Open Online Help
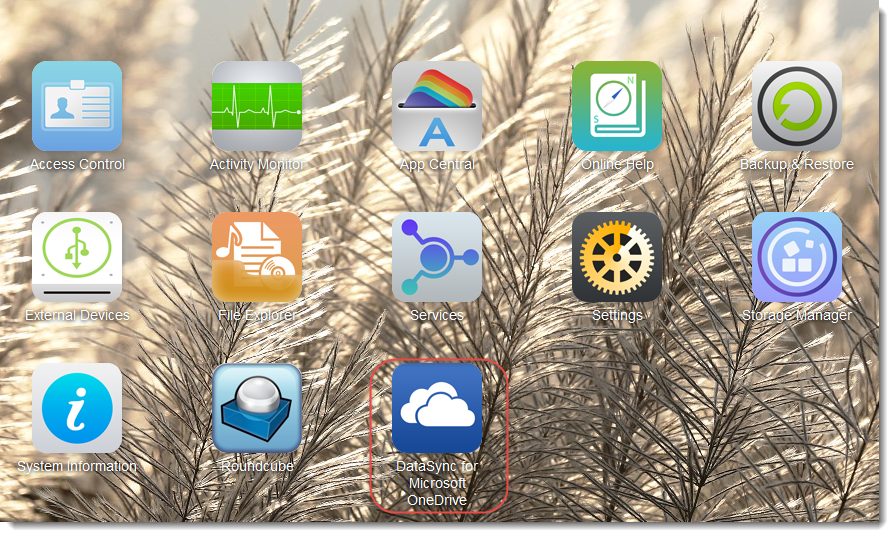 (617, 107)
